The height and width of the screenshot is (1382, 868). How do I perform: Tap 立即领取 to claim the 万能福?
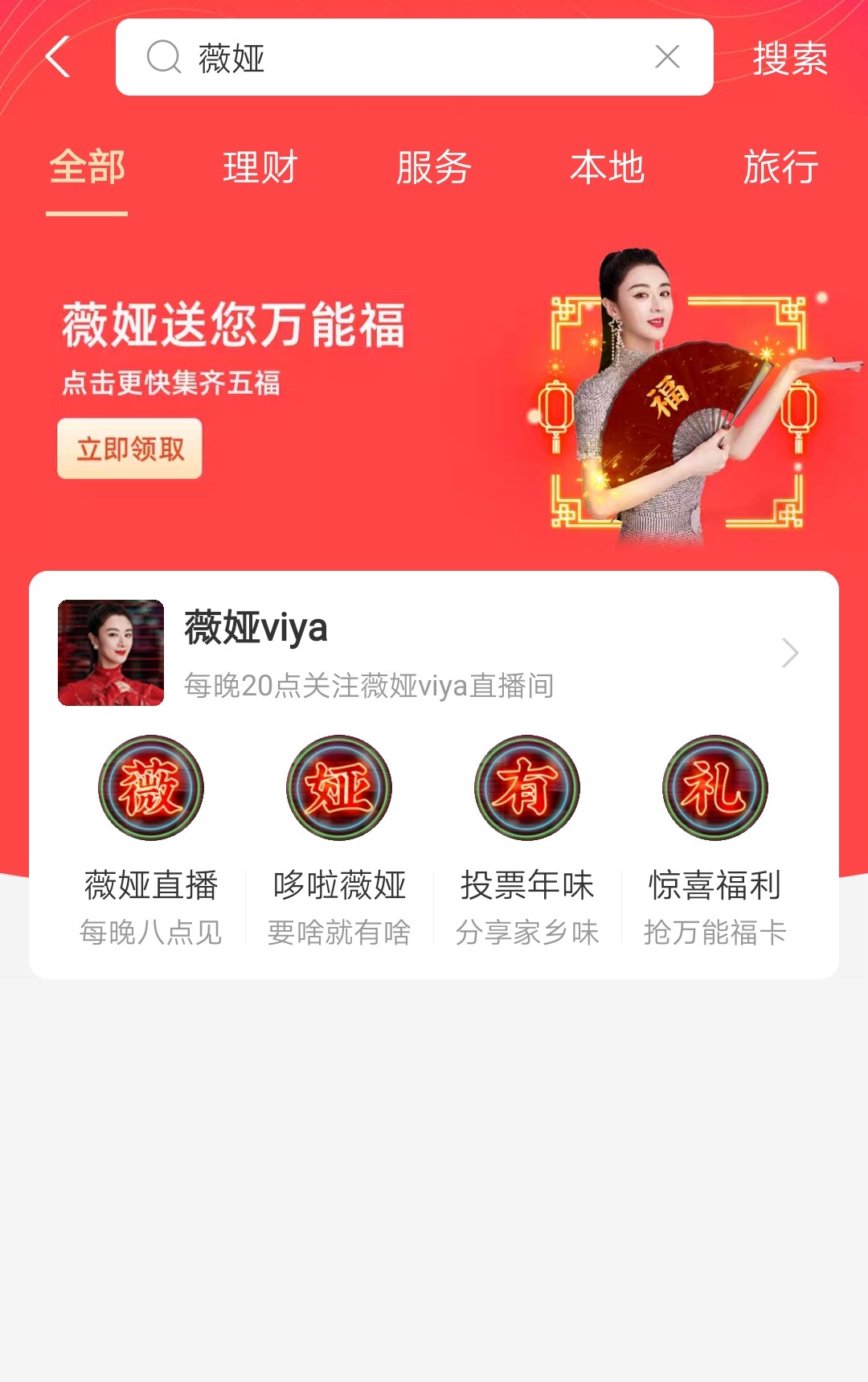[129, 449]
